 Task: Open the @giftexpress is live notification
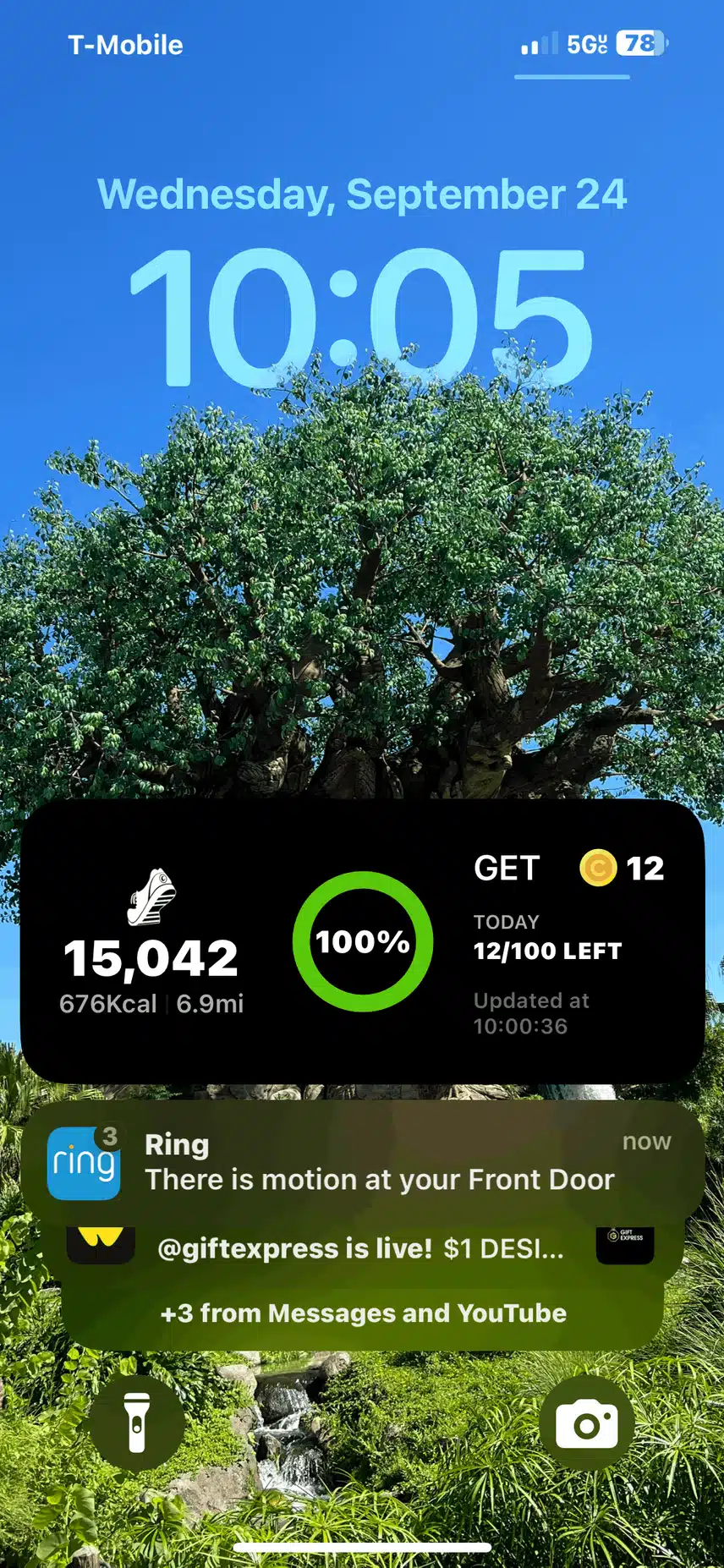pos(362,1249)
